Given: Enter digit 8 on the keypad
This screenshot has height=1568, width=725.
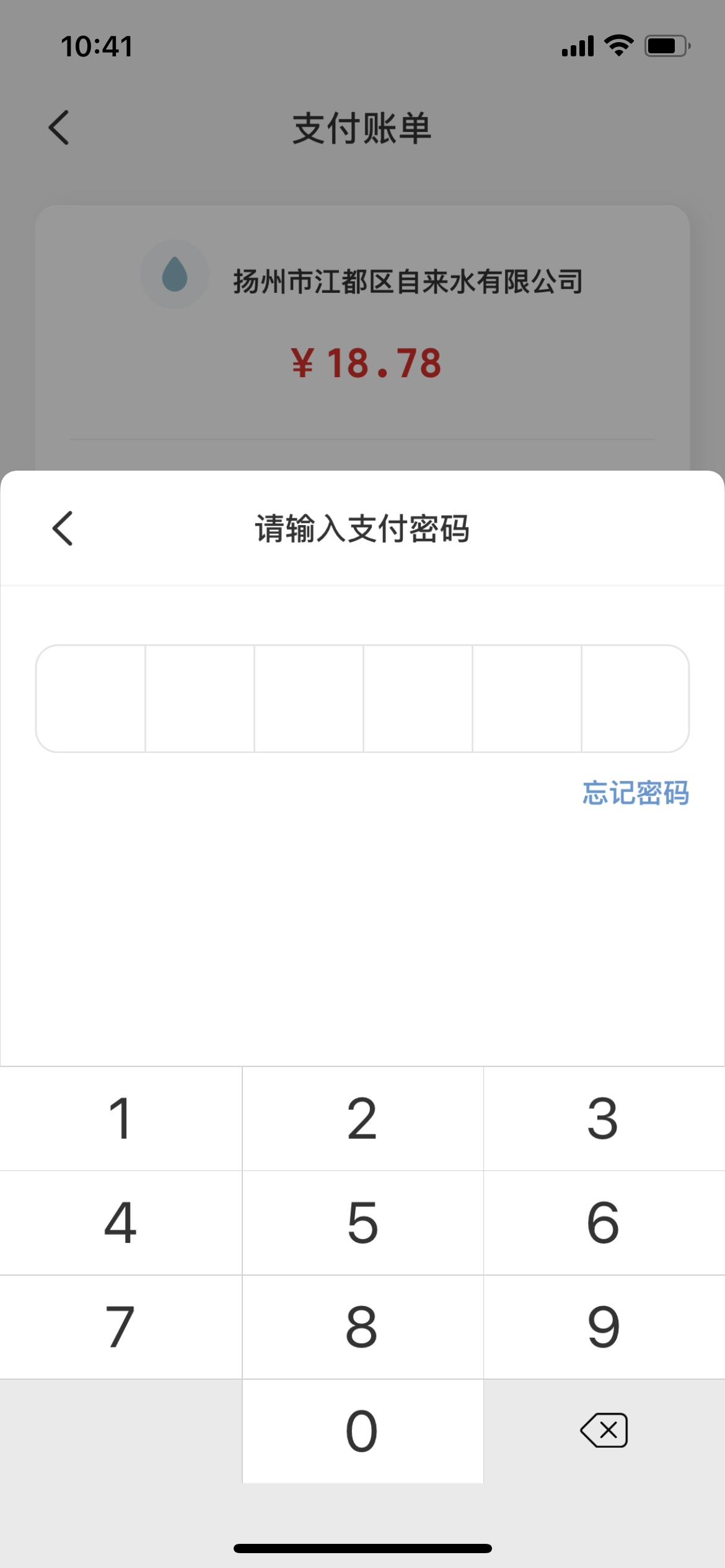Looking at the screenshot, I should pyautogui.click(x=362, y=1326).
